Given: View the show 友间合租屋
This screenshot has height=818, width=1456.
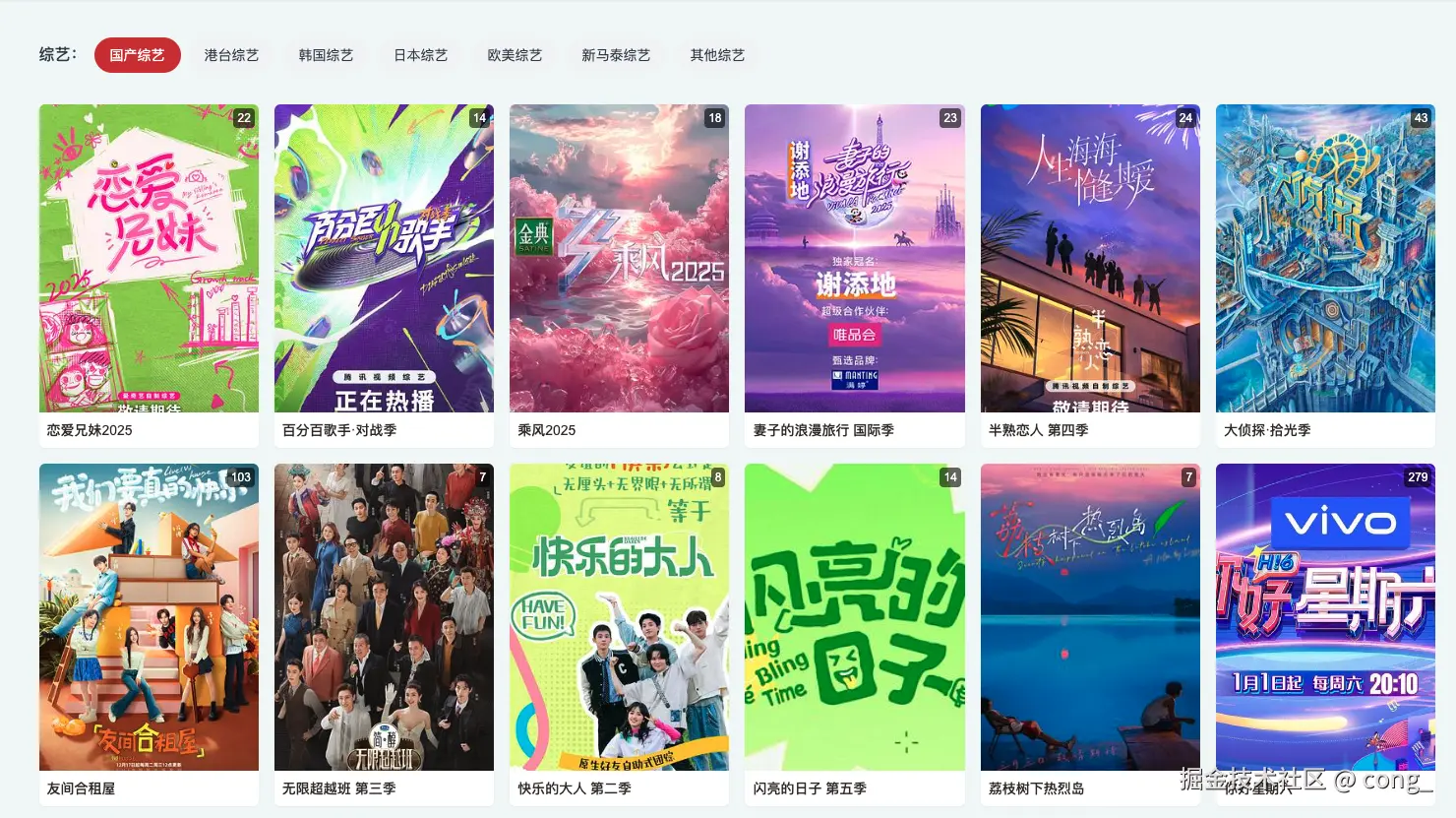Looking at the screenshot, I should pyautogui.click(x=149, y=617).
